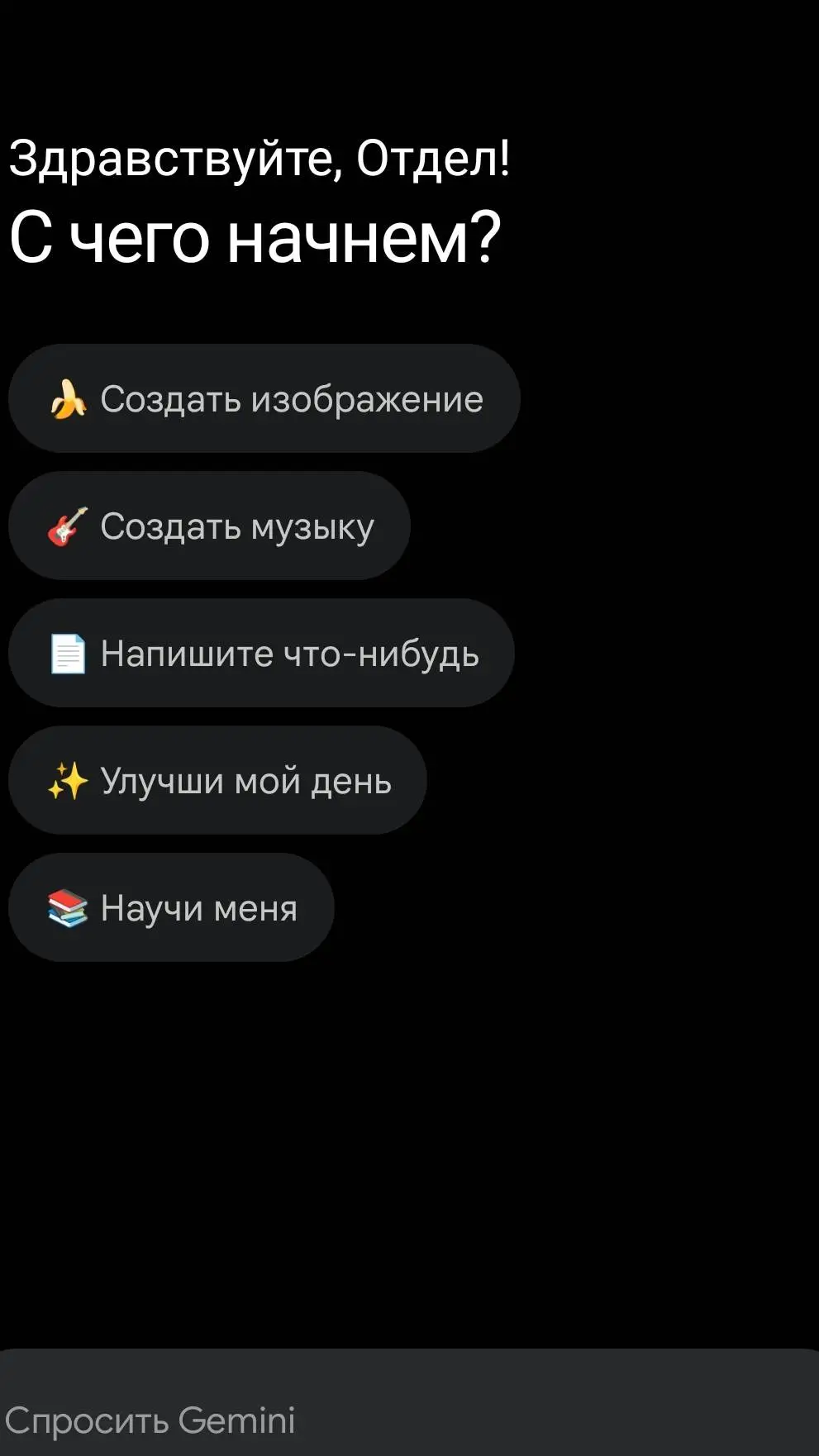Select the «Создать изображение» suggestion chip
The width and height of the screenshot is (819, 1456).
[x=264, y=399]
